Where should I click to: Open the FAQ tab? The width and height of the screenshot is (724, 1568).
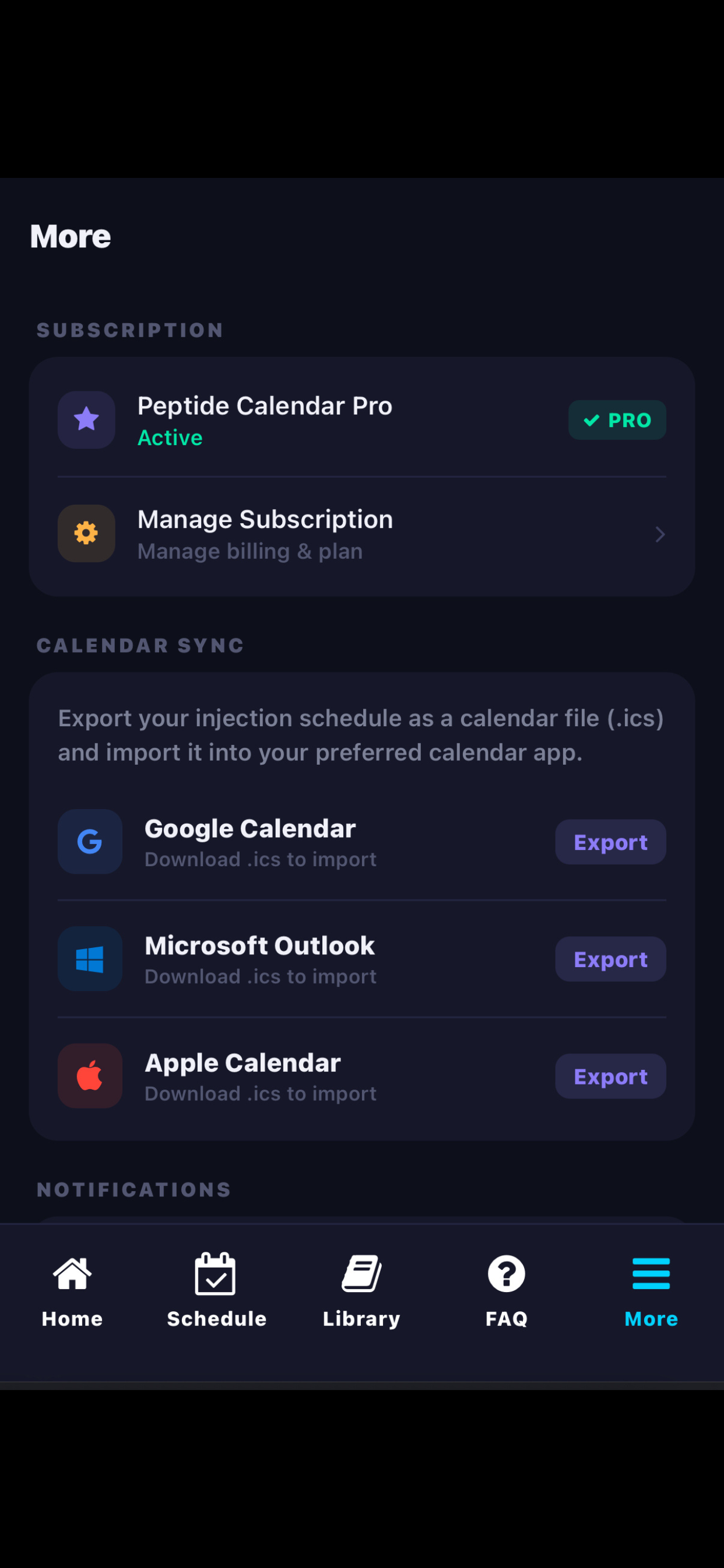506,1297
